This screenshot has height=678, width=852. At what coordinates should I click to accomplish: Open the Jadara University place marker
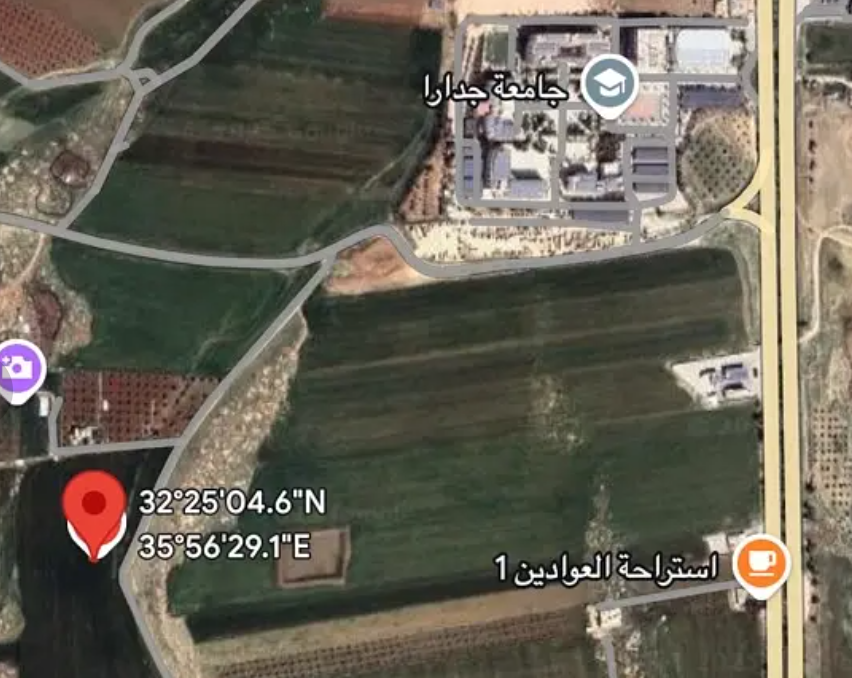[610, 83]
